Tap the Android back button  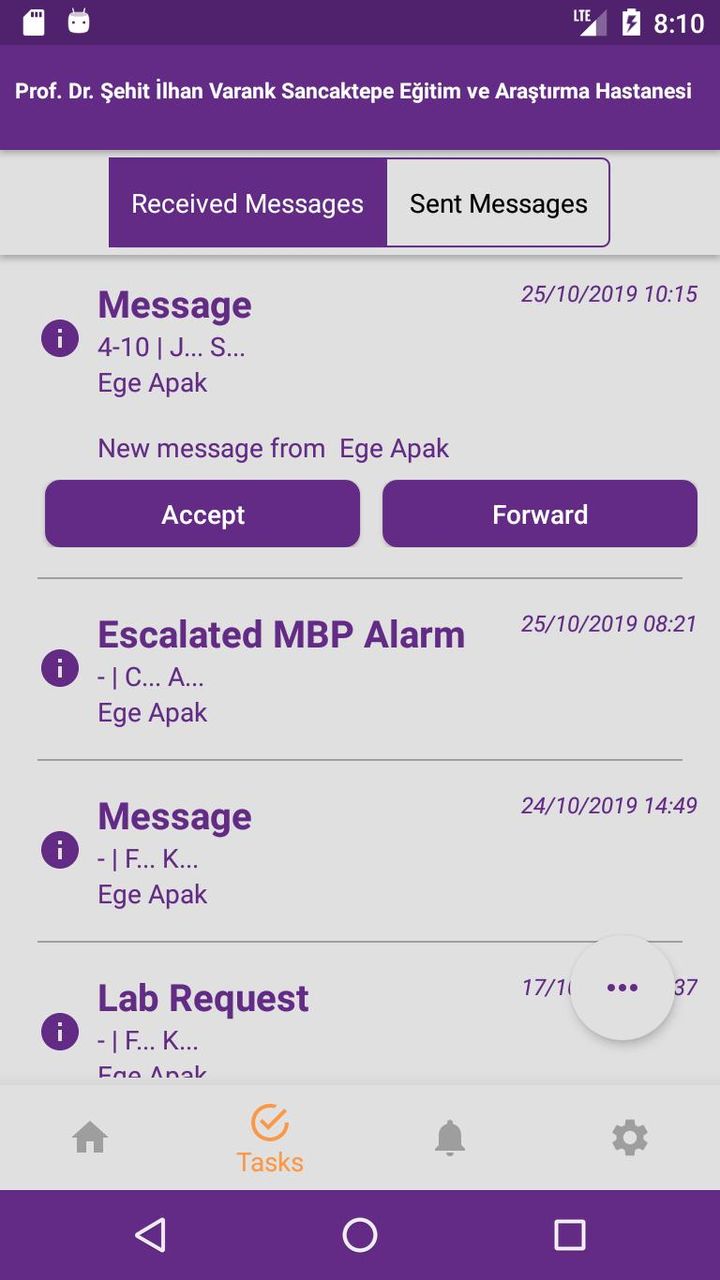(150, 1236)
